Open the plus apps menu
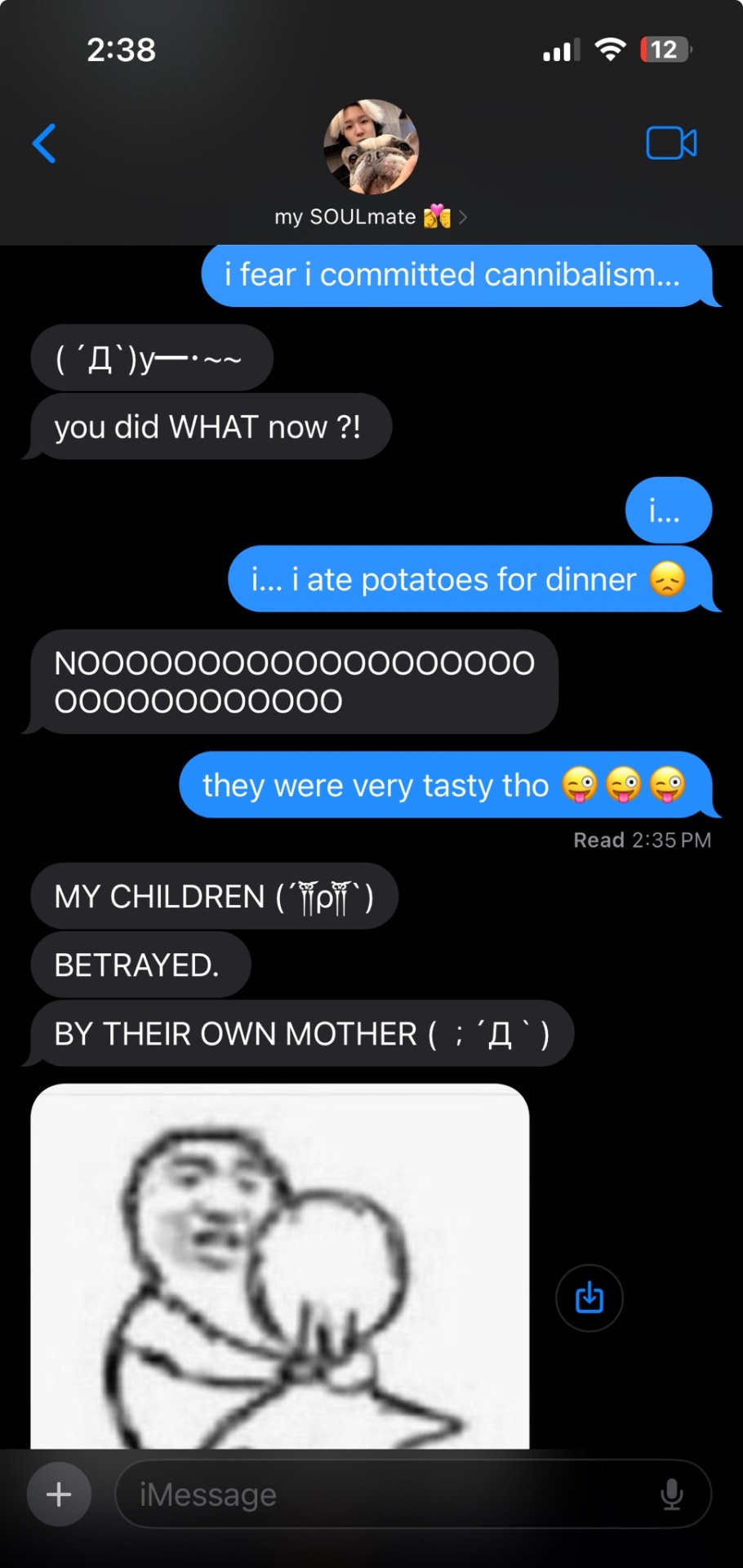The height and width of the screenshot is (1568, 743). click(x=59, y=1494)
